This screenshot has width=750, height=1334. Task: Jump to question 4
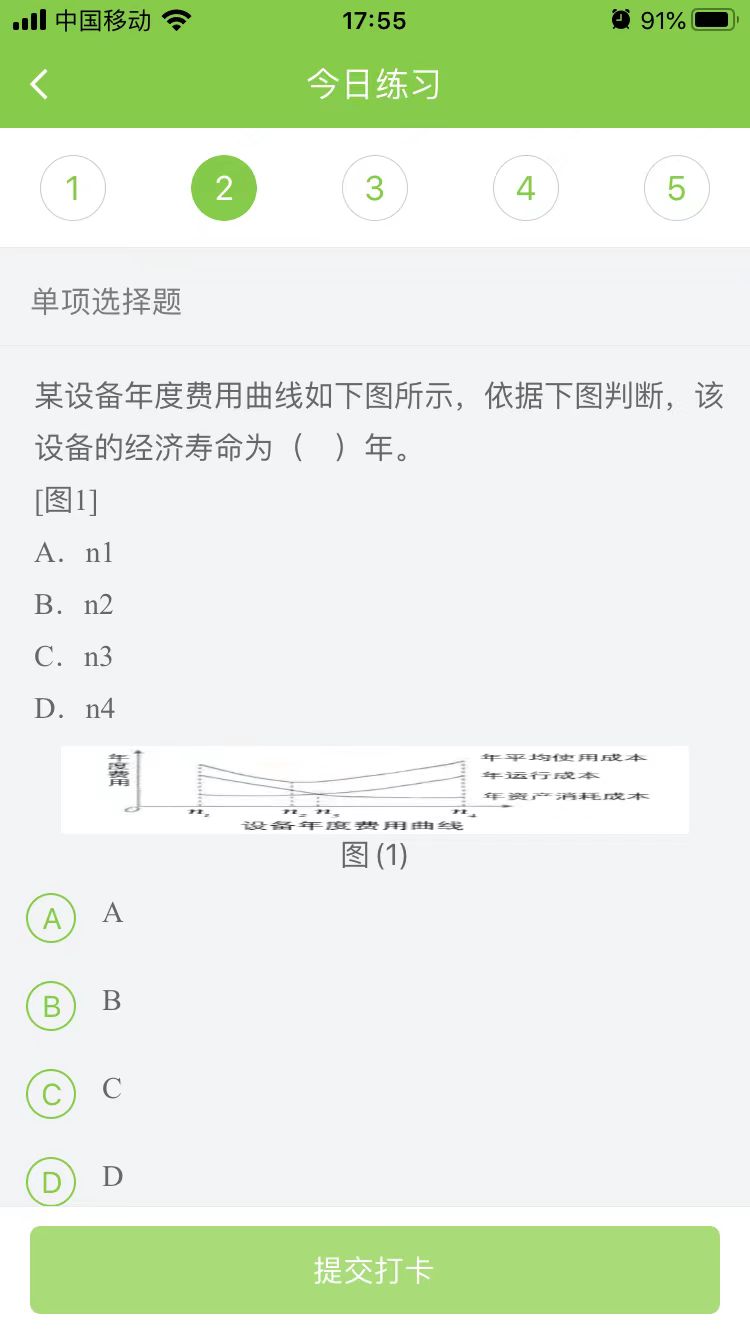pyautogui.click(x=526, y=188)
